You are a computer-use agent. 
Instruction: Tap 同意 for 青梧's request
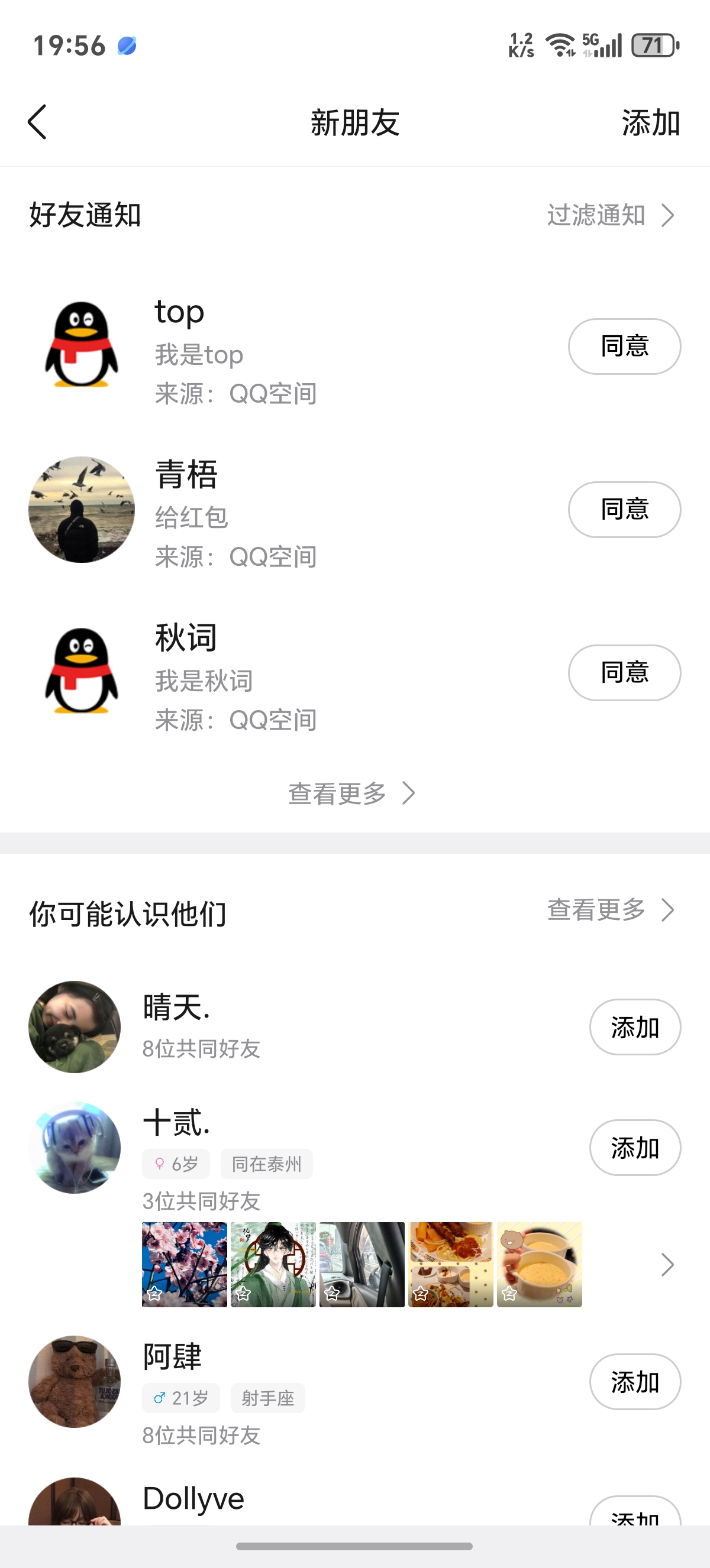pyautogui.click(x=624, y=510)
